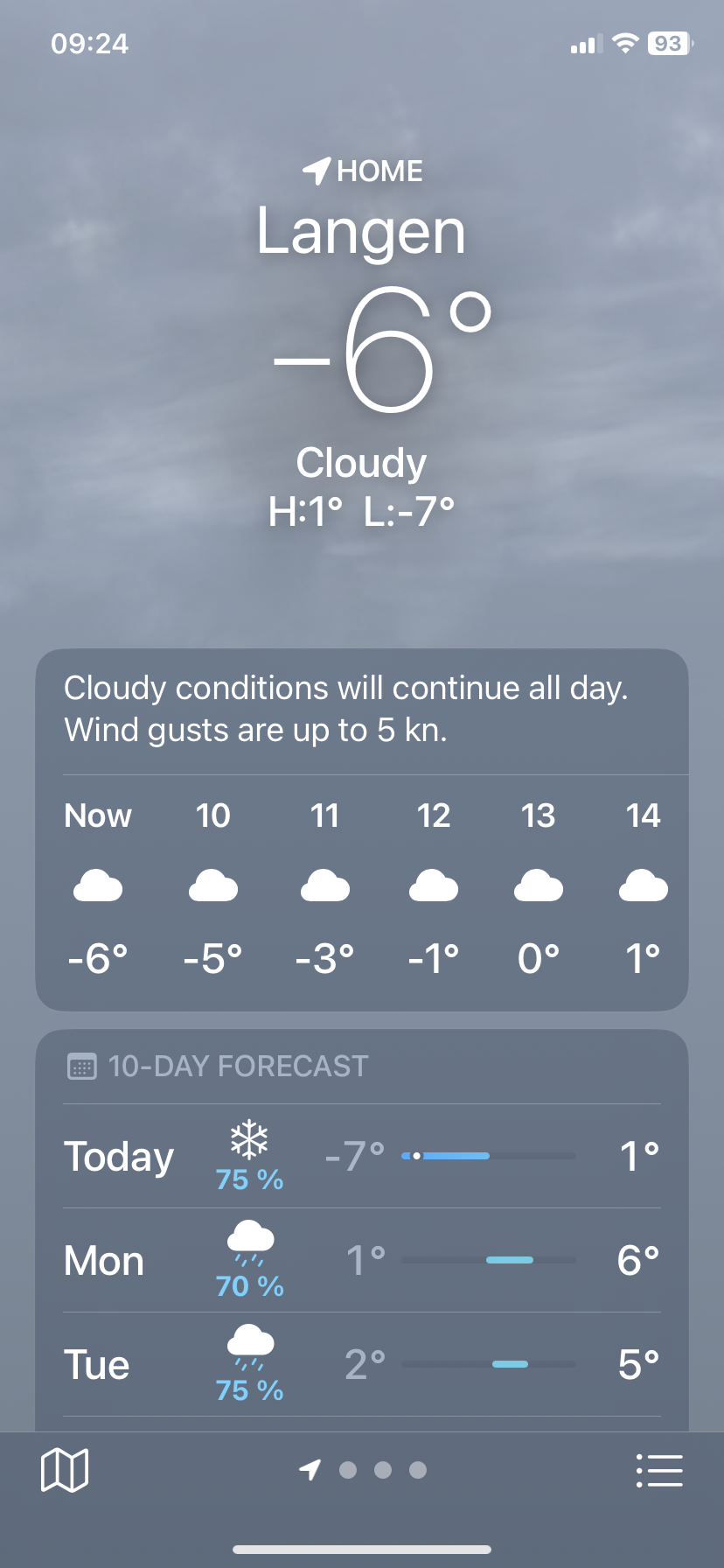Image resolution: width=724 pixels, height=1568 pixels.
Task: Open Mon forecast row
Action: point(361,1261)
